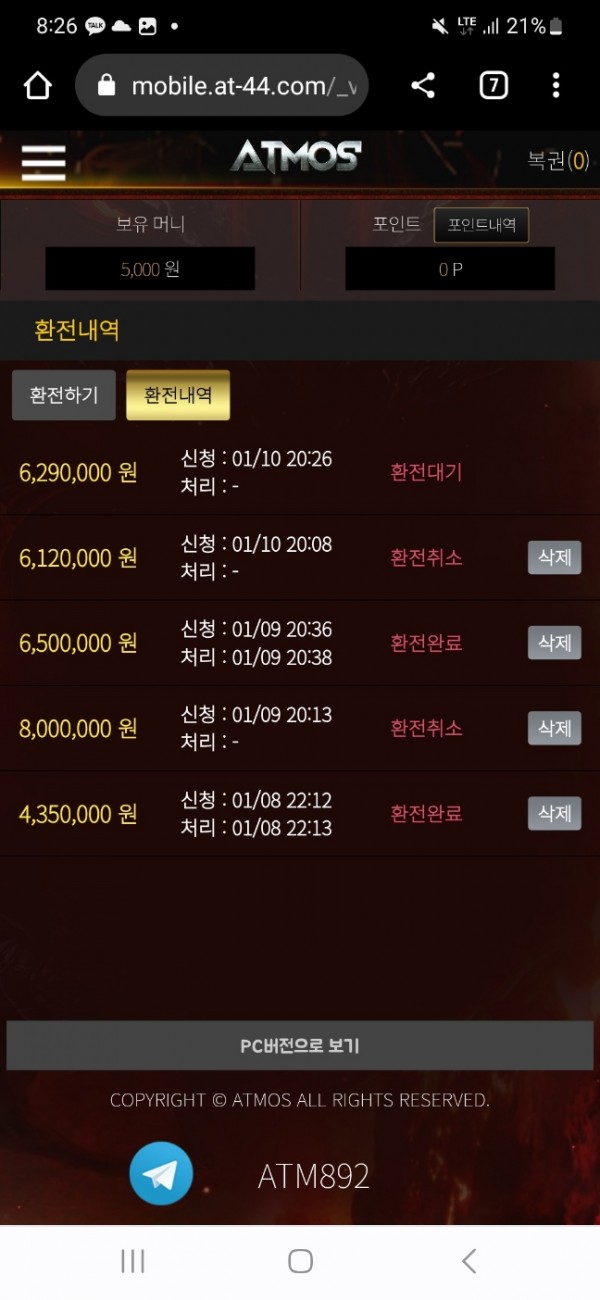Open the Telegram contact icon
This screenshot has width=600, height=1300.
pos(161,1174)
